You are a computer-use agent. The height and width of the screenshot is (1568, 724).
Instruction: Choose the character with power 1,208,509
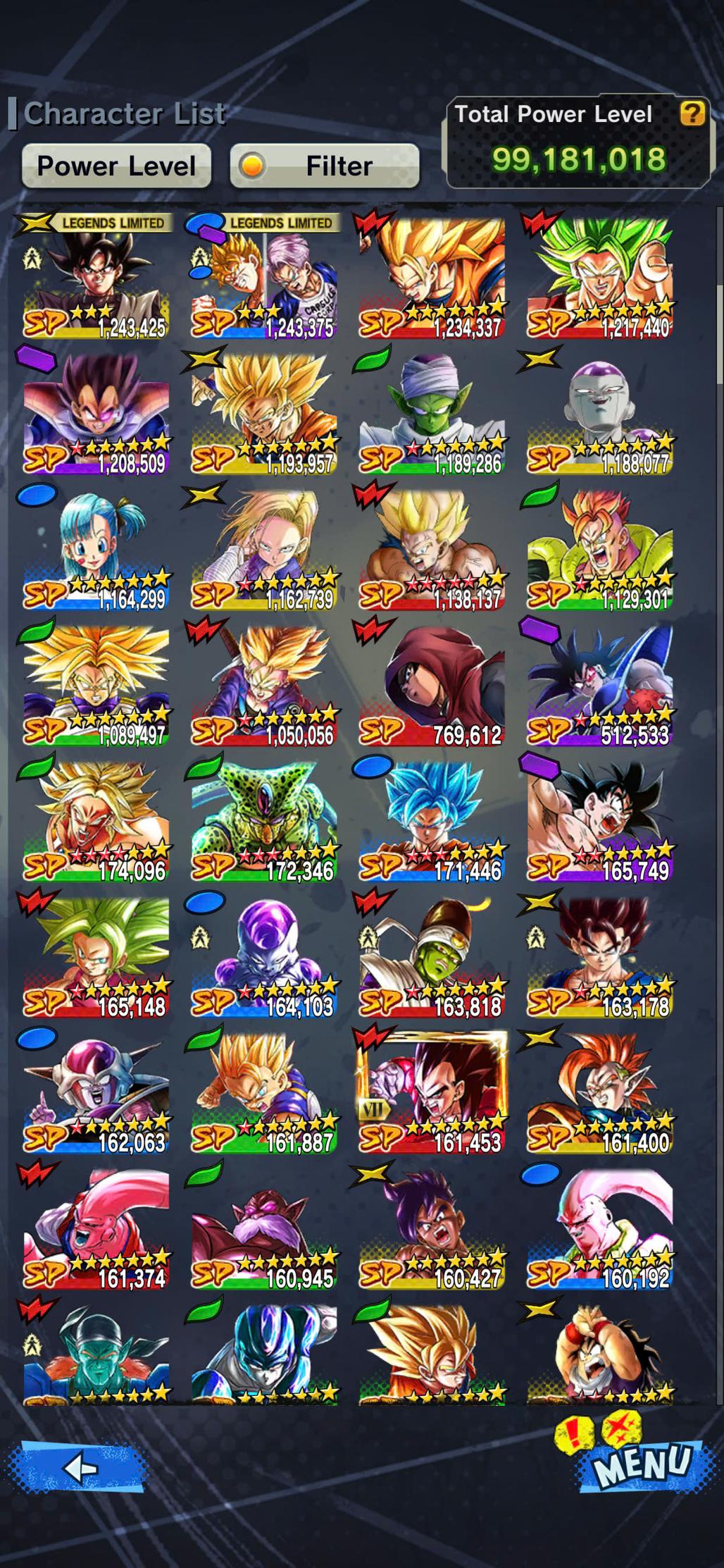[x=96, y=414]
